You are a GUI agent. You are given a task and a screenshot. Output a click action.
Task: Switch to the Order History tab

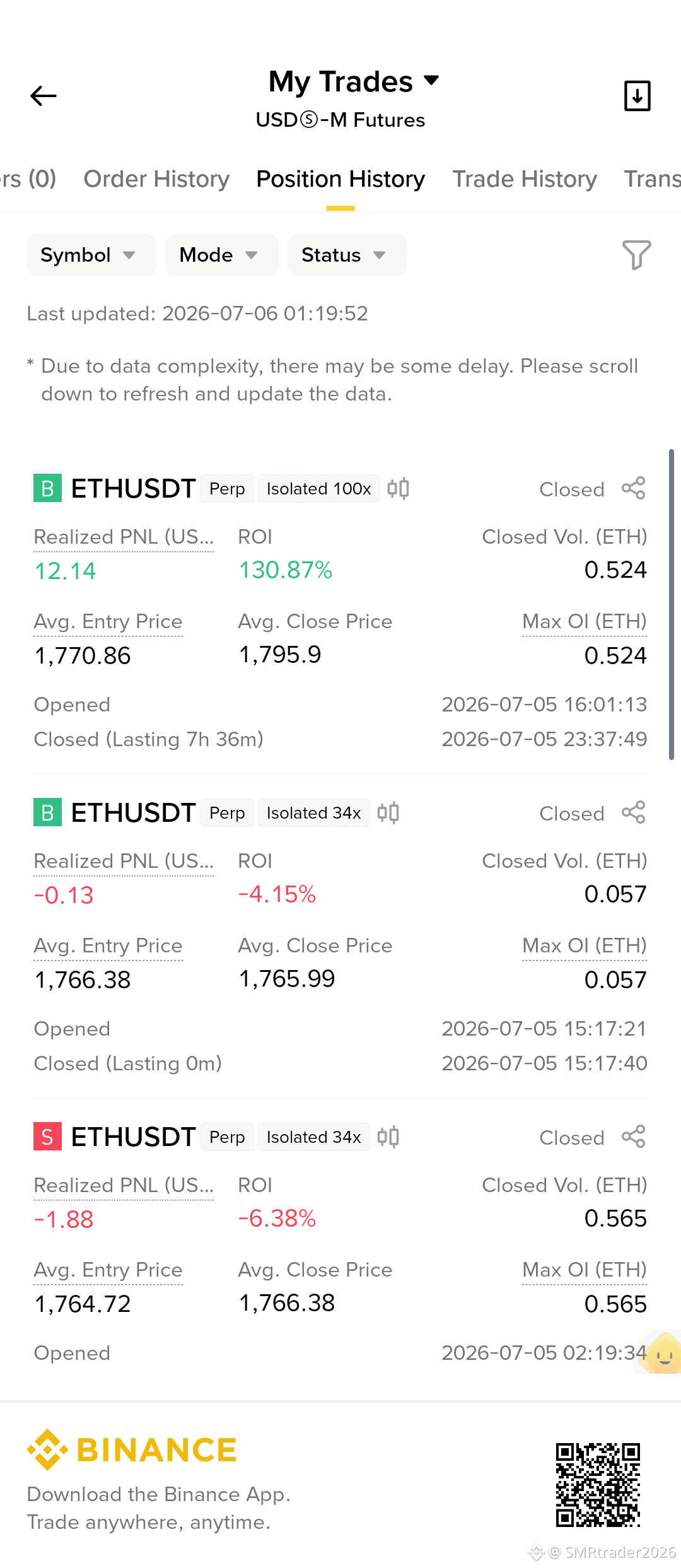(156, 179)
